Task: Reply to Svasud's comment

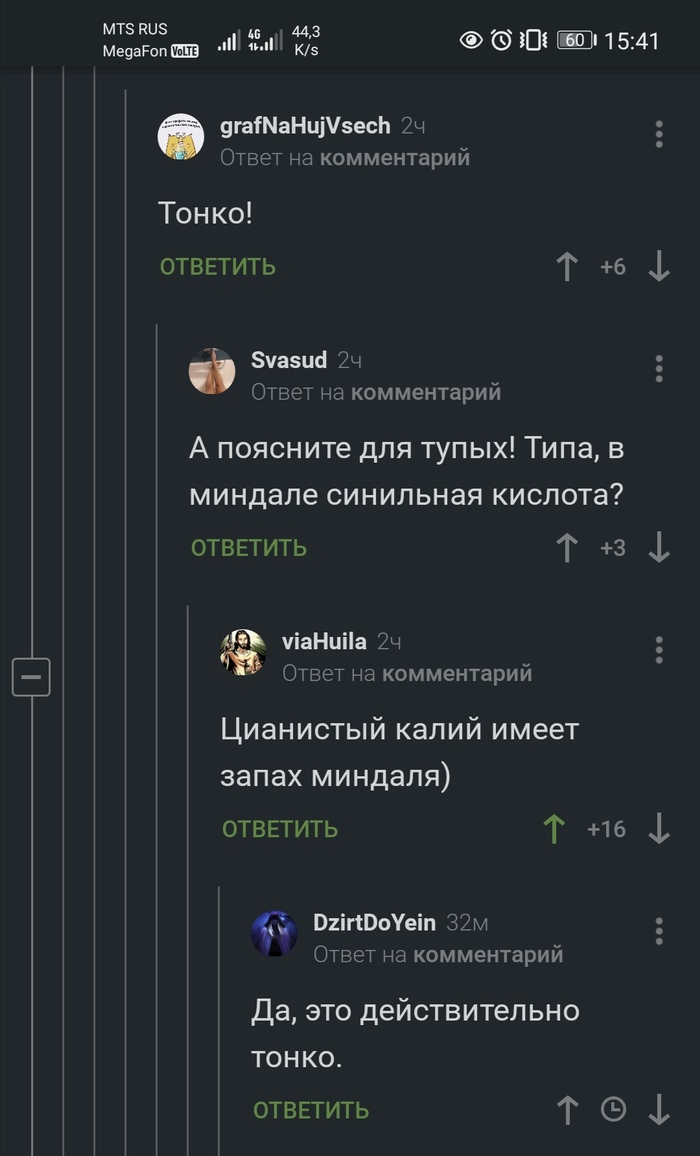Action: coord(249,548)
